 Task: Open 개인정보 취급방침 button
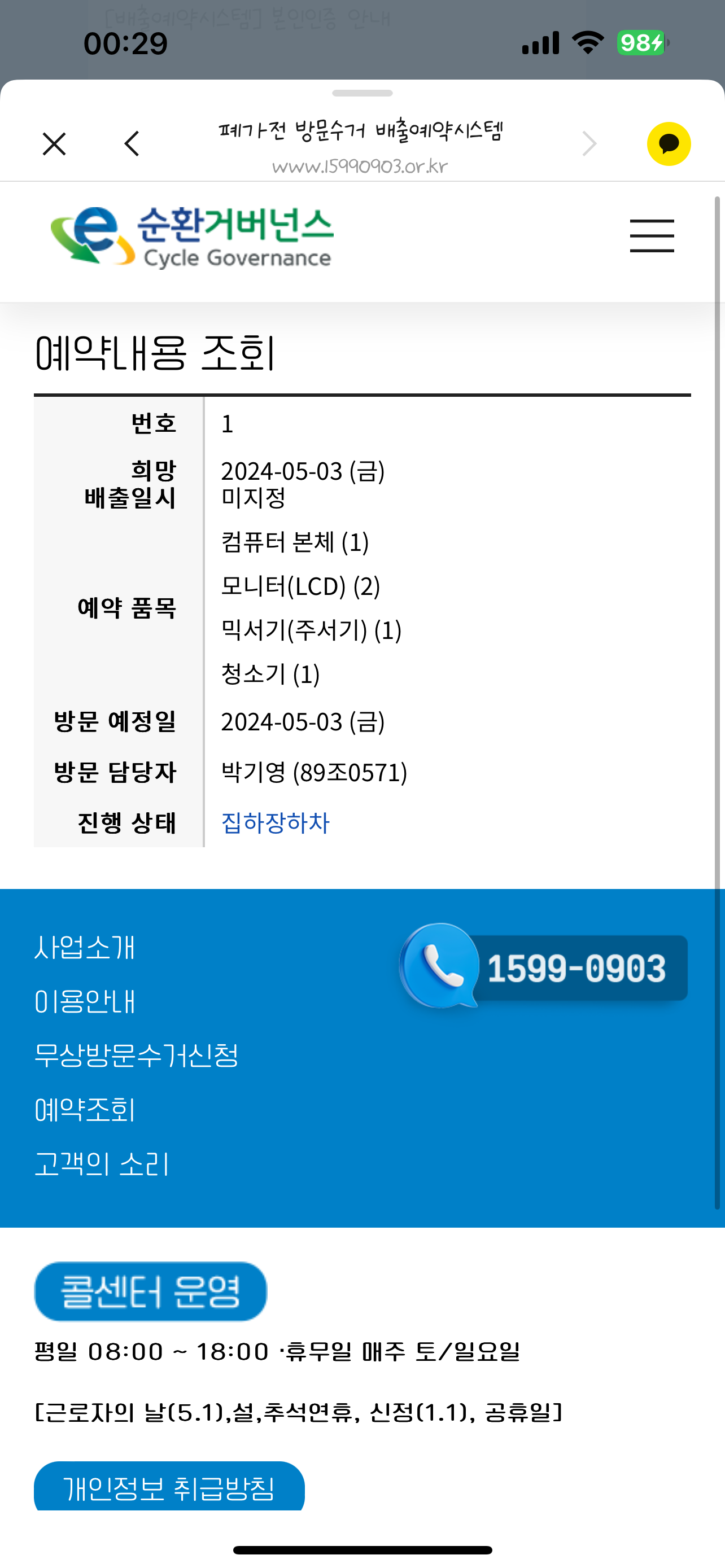(169, 1486)
